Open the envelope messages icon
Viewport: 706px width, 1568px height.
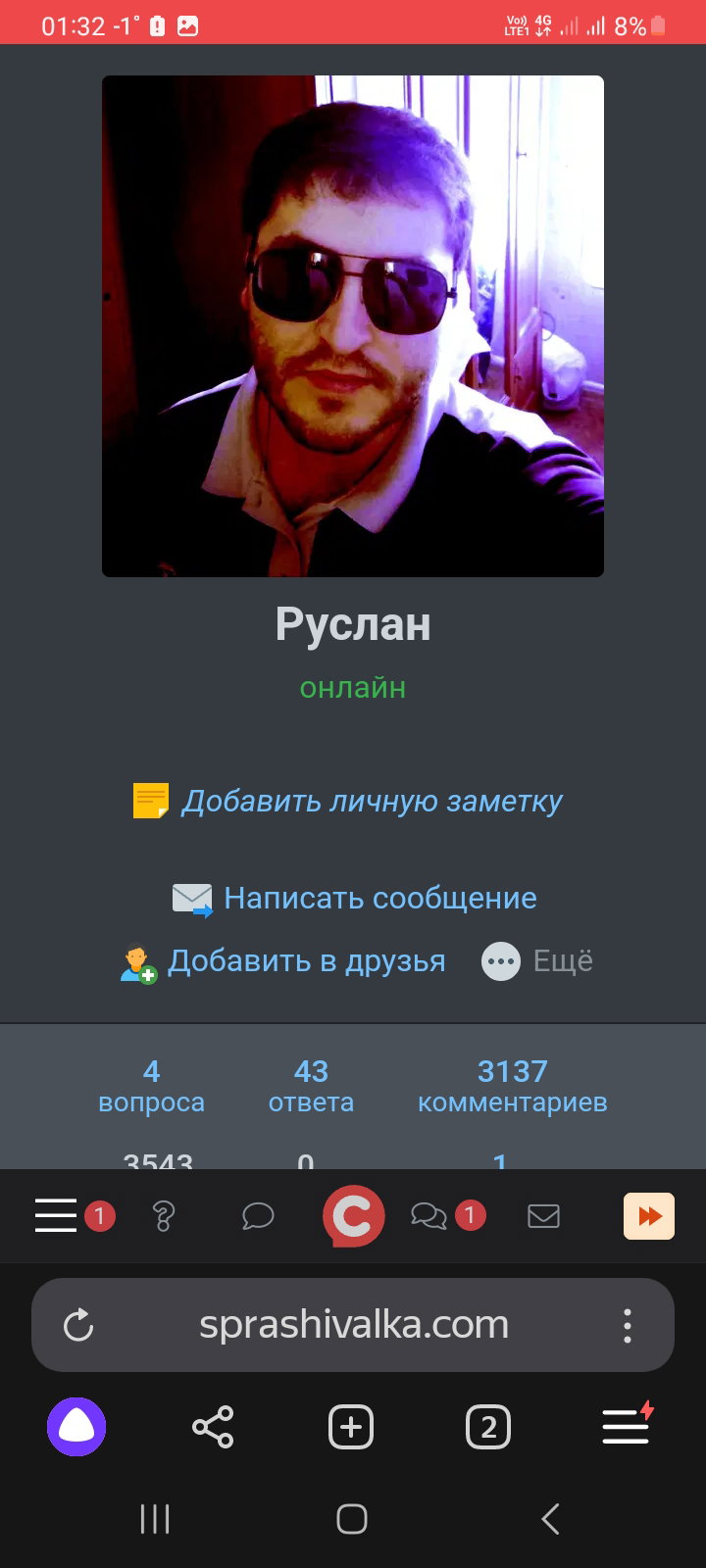pyautogui.click(x=543, y=1216)
